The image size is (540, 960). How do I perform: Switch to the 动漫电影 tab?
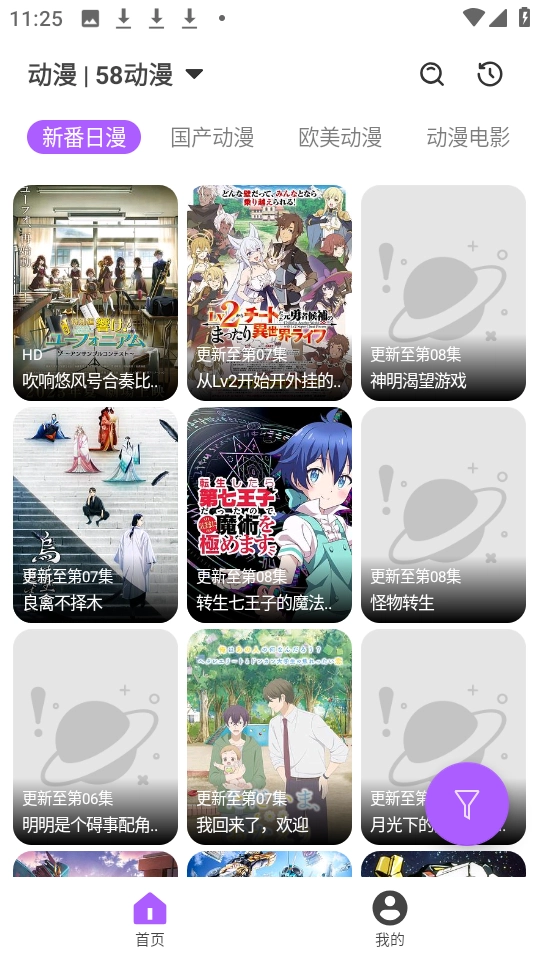click(468, 137)
